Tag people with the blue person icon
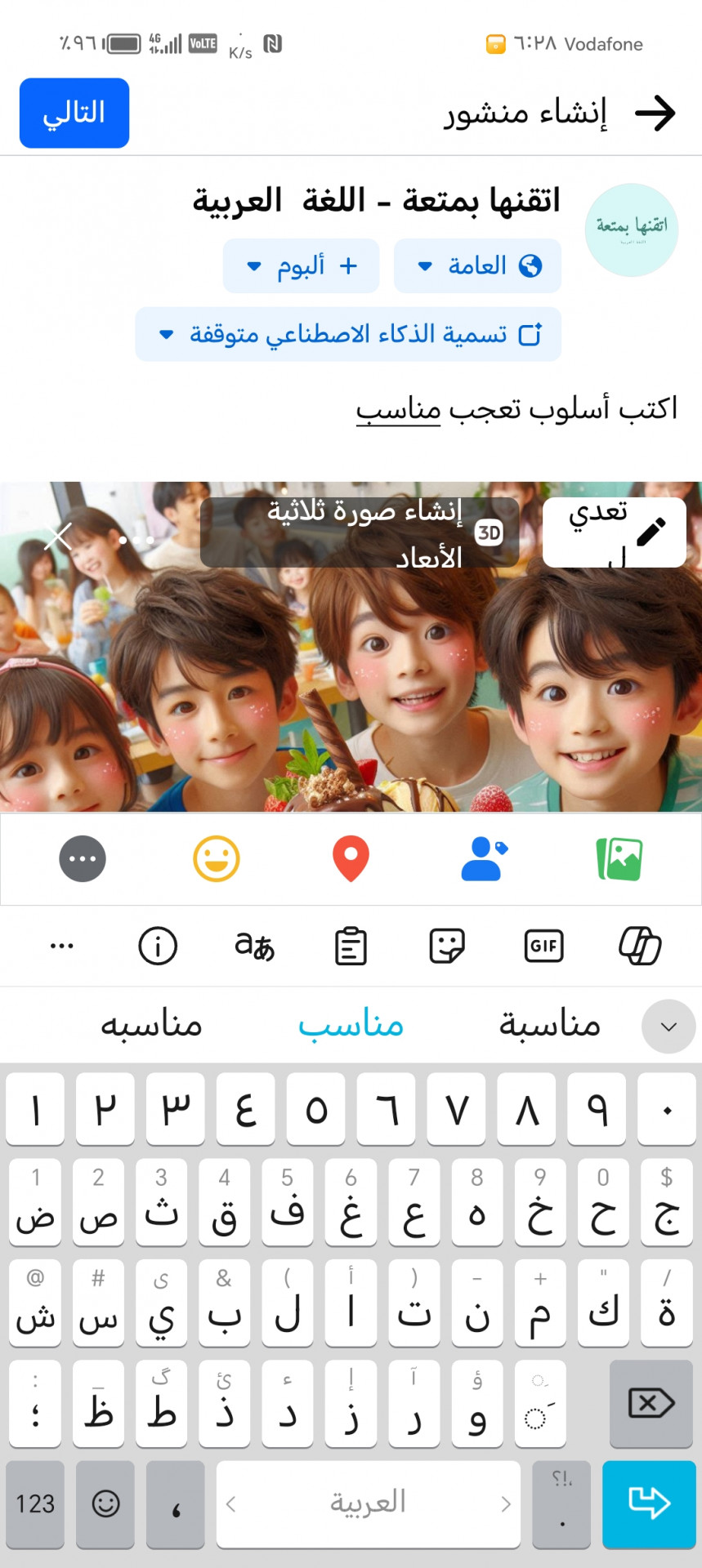This screenshot has width=702, height=1568. pyautogui.click(x=483, y=859)
